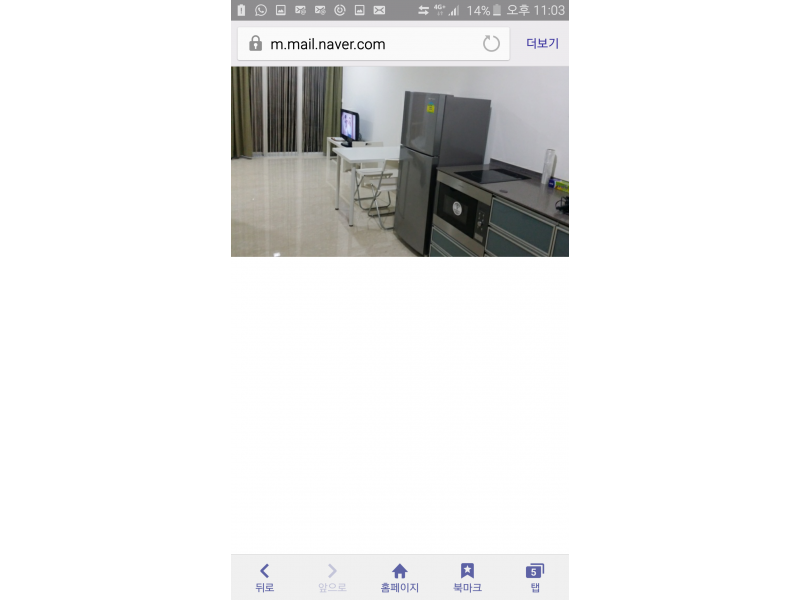Open the 탭 tab switcher
The image size is (800, 600).
pos(535,577)
